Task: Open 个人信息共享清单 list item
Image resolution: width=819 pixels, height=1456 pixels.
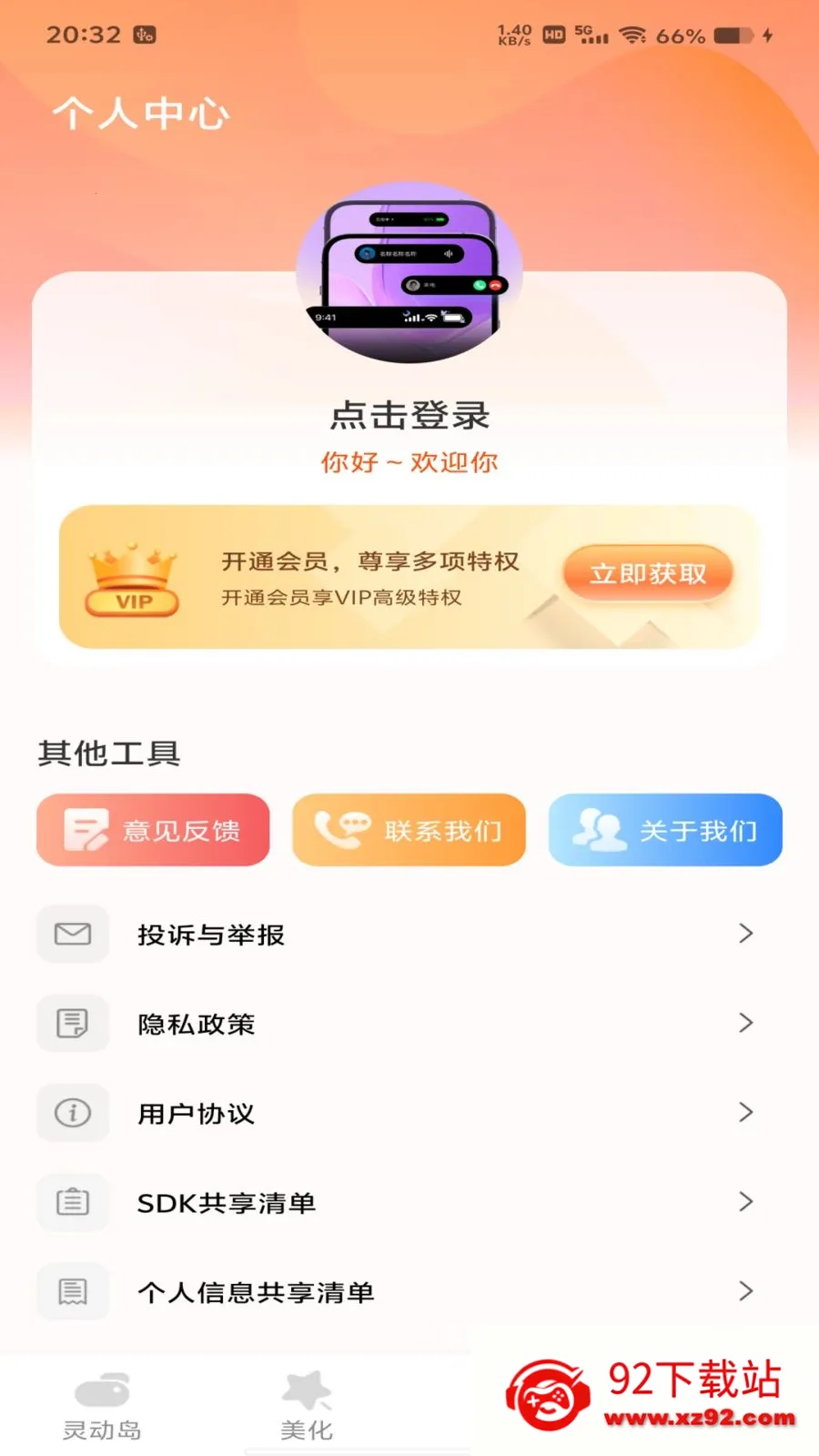Action: [255, 1291]
